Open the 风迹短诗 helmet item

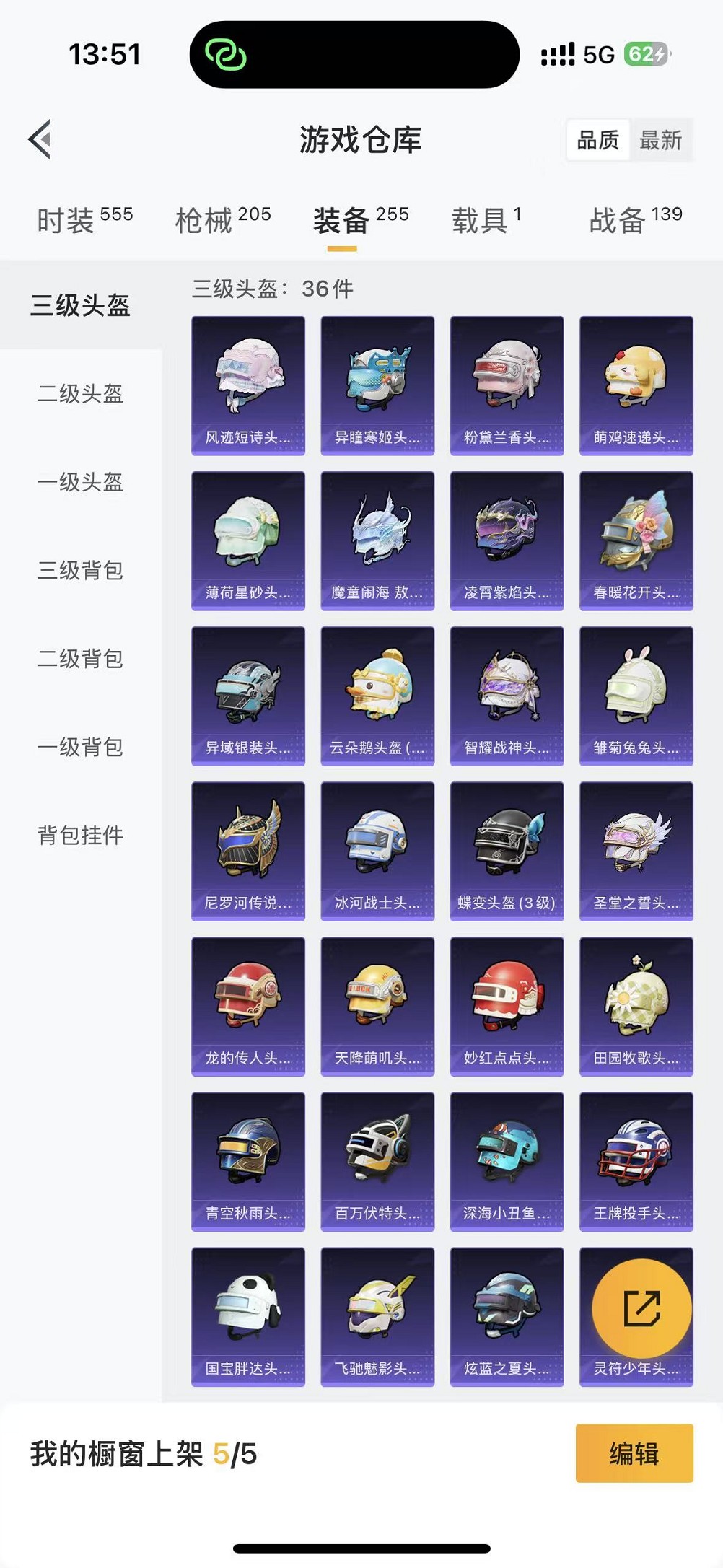[247, 385]
